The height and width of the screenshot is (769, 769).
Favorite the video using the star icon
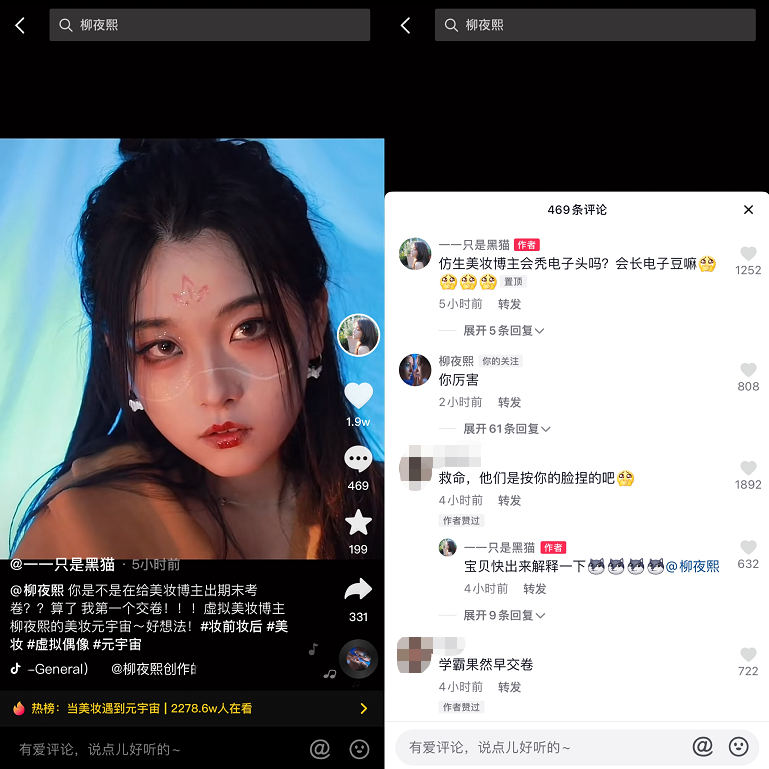click(x=358, y=523)
